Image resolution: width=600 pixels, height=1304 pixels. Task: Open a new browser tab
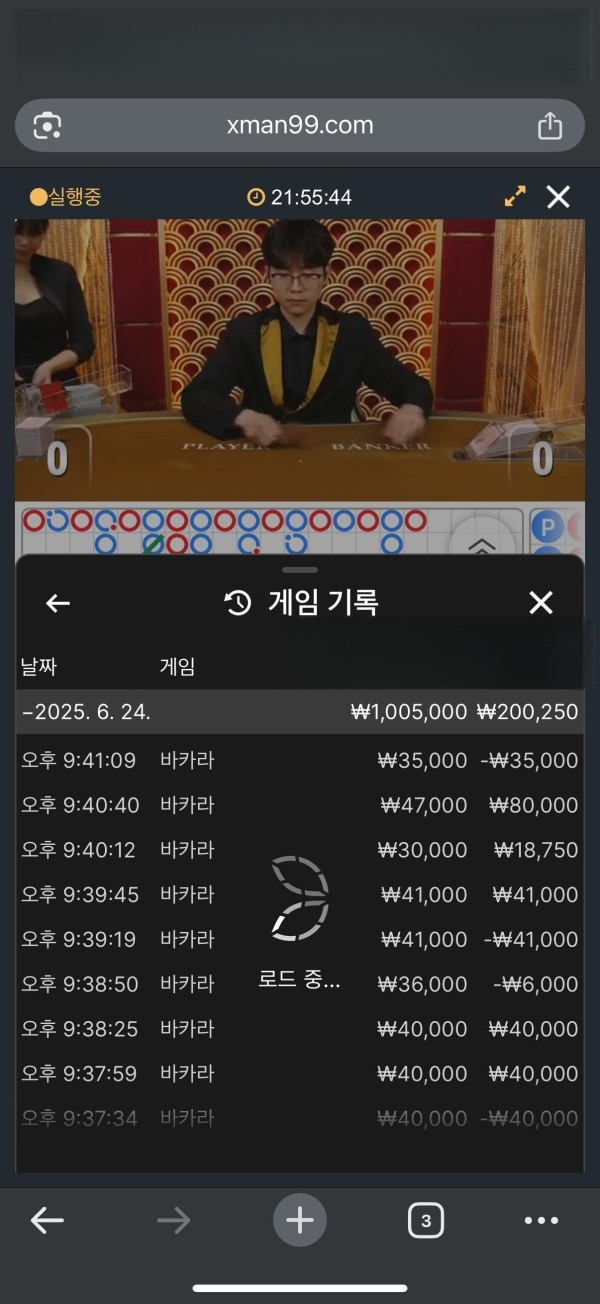click(300, 1220)
